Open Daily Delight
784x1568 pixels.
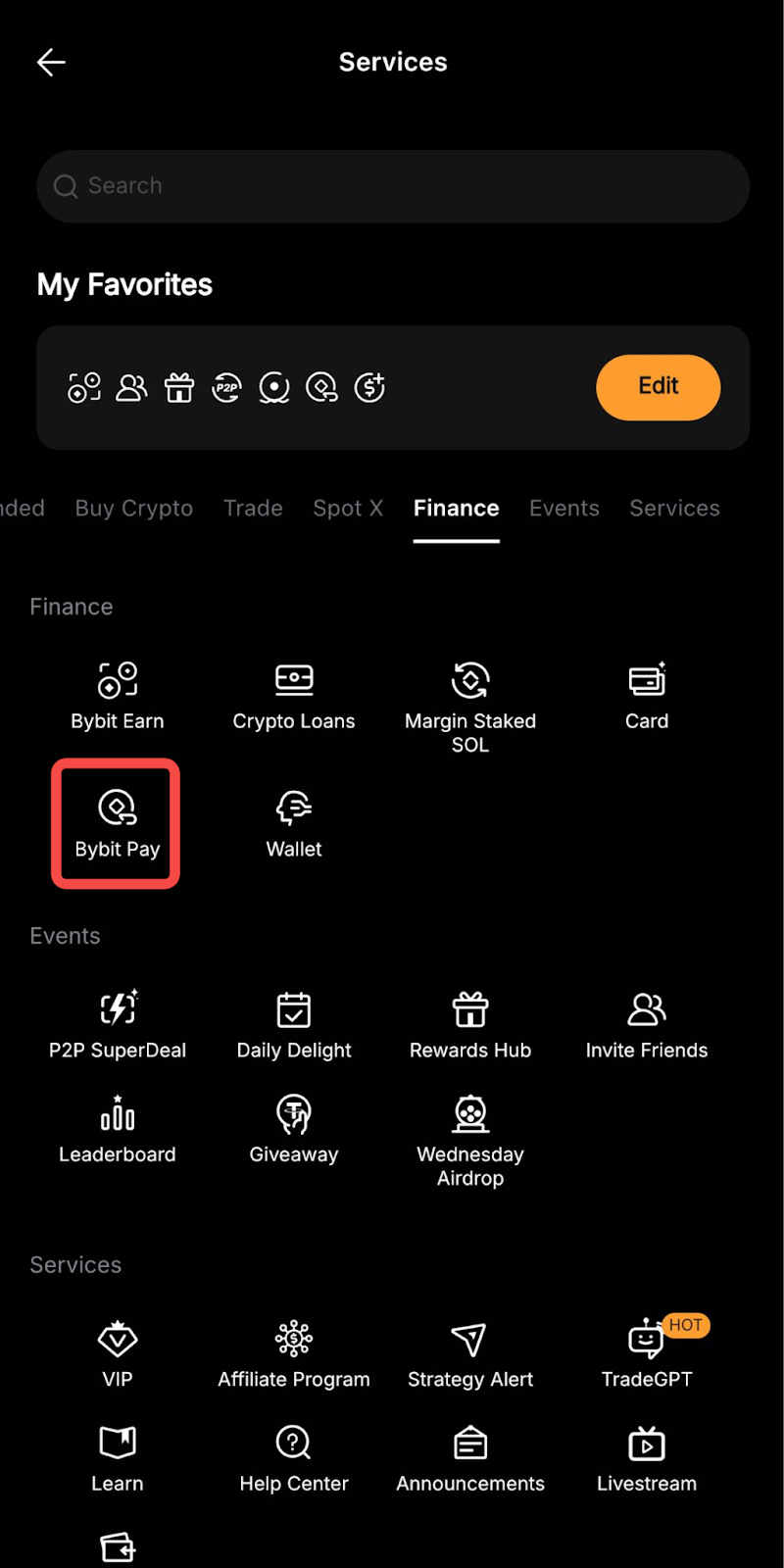coord(294,1024)
